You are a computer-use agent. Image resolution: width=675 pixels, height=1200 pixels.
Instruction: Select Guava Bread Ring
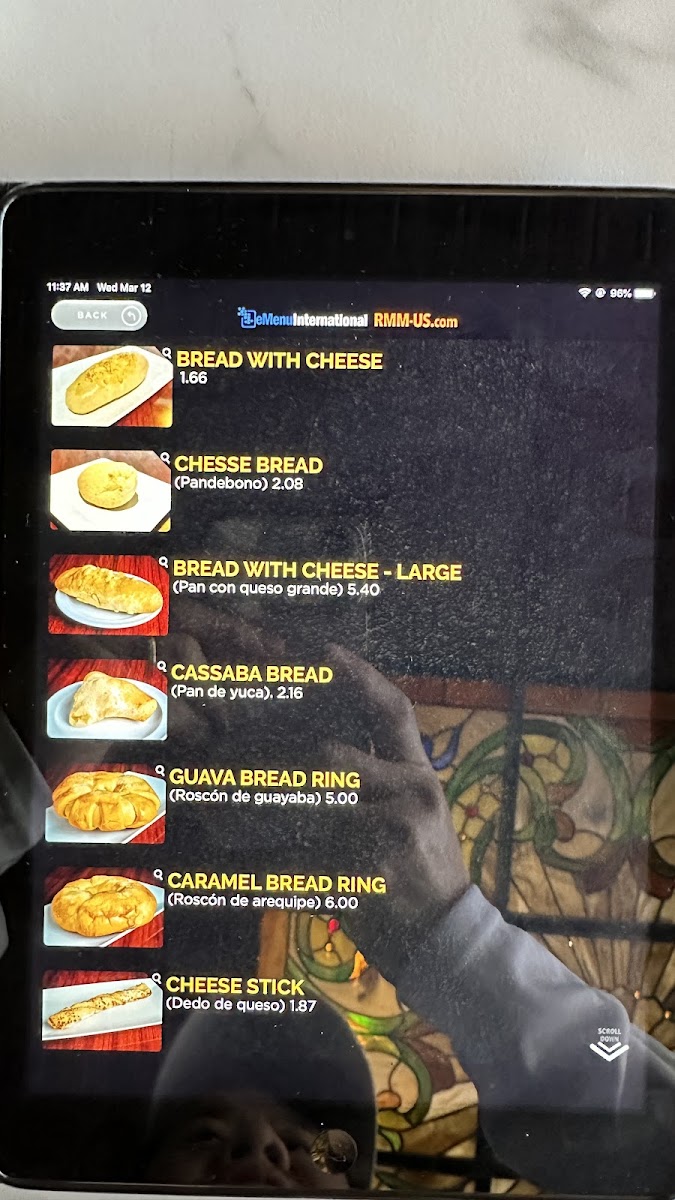264,786
